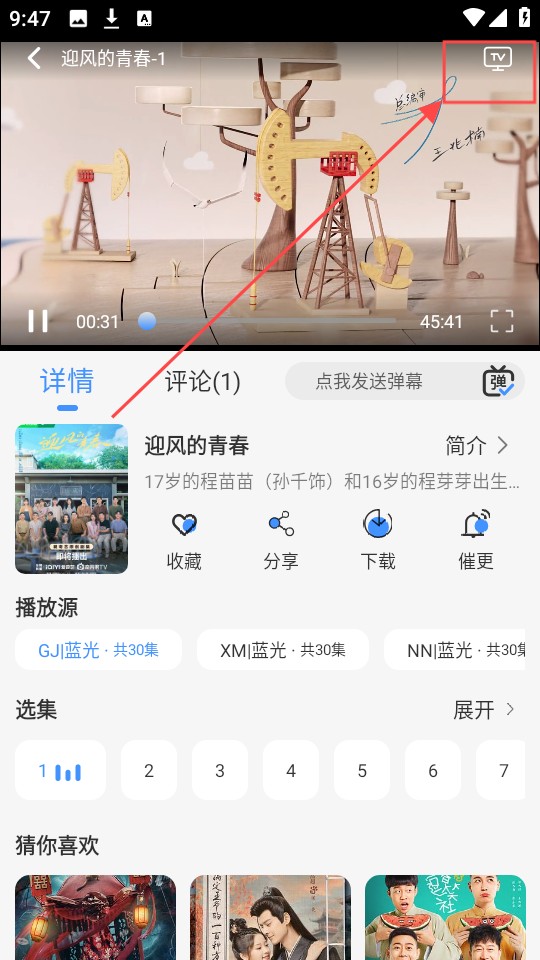This screenshot has height=960, width=540.
Task: Open the watermelon comedy poster recommendation
Action: [445, 917]
